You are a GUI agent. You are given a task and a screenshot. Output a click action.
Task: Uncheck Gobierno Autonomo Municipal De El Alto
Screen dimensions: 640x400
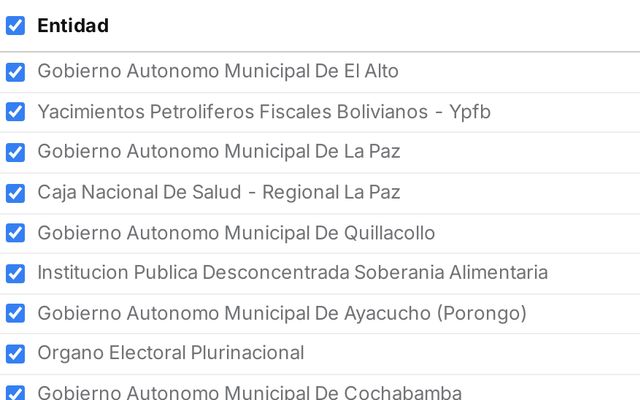coord(15,72)
